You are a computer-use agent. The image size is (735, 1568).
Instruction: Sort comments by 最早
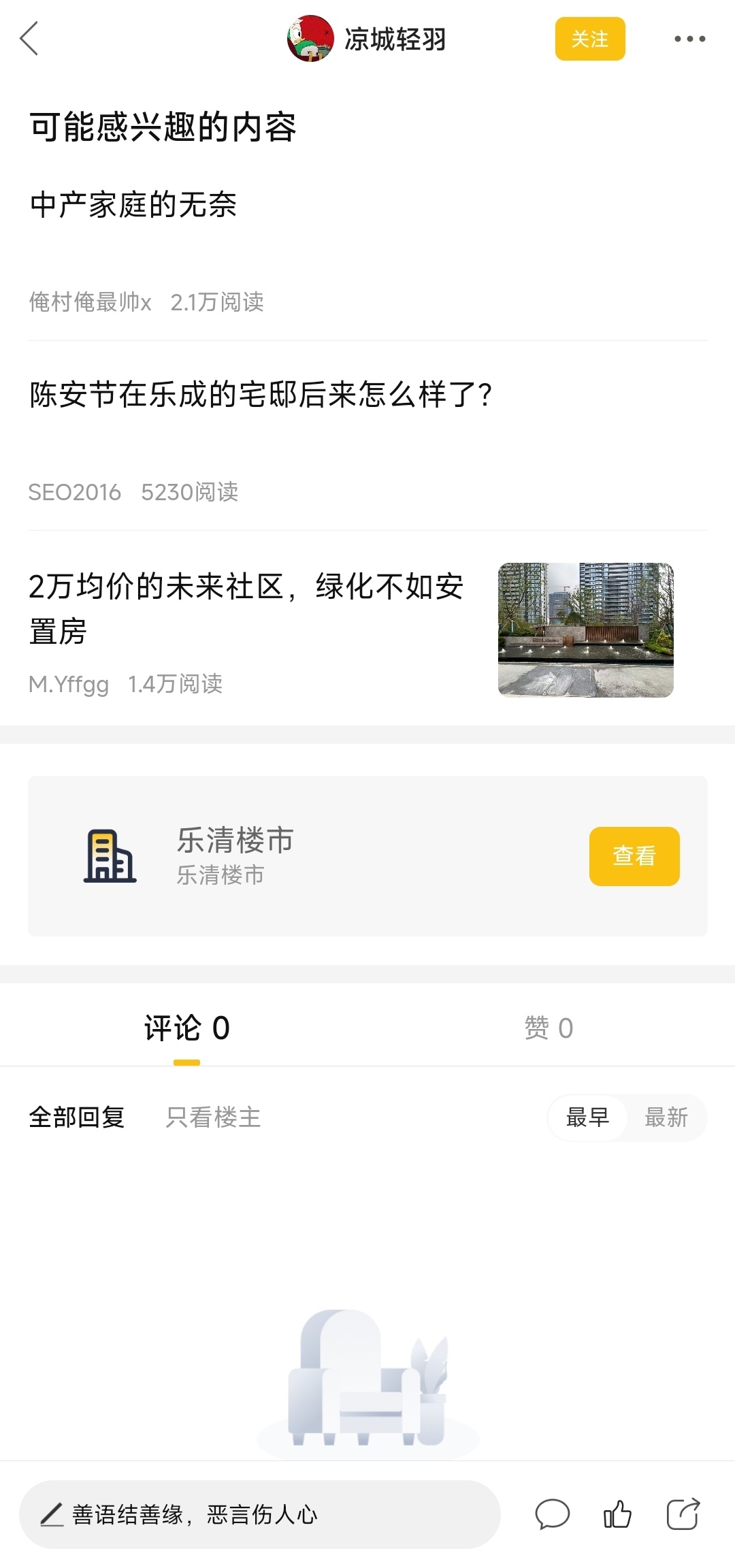tap(587, 1117)
